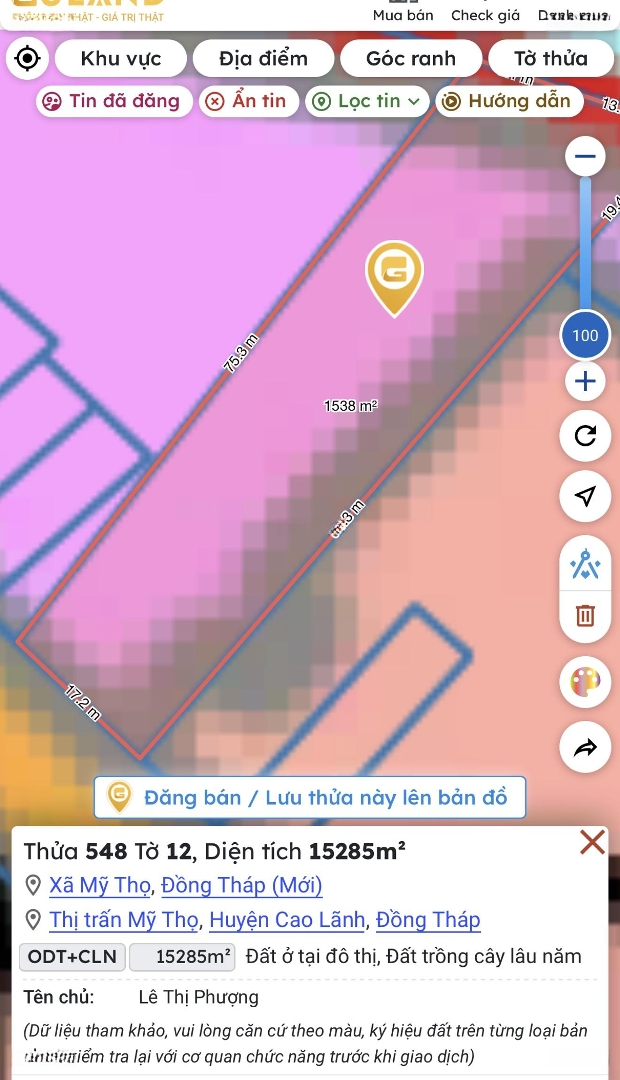
Task: Show Tin đã đăng listings
Action: (112, 101)
